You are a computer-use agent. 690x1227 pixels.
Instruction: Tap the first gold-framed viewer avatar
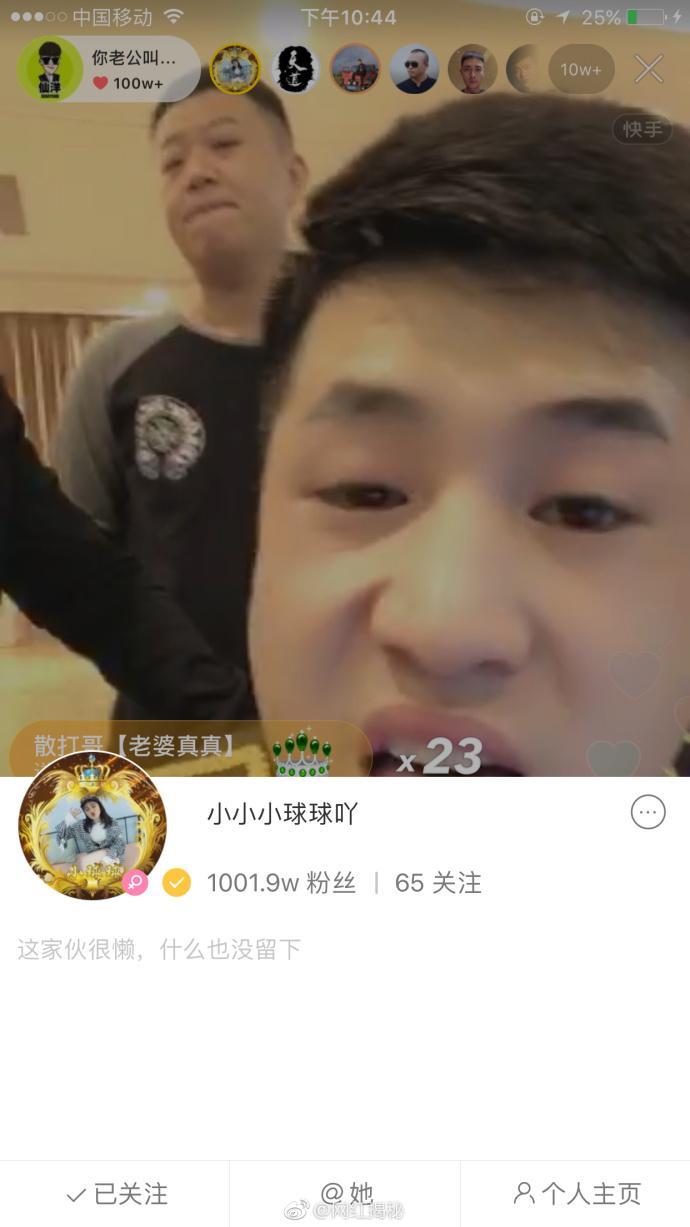[235, 69]
